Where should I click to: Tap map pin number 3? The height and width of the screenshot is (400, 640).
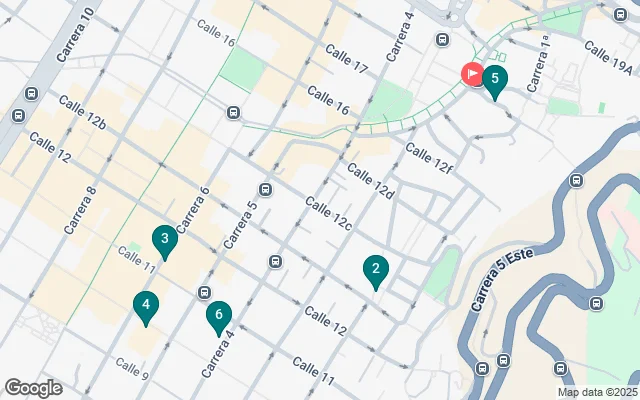point(164,240)
